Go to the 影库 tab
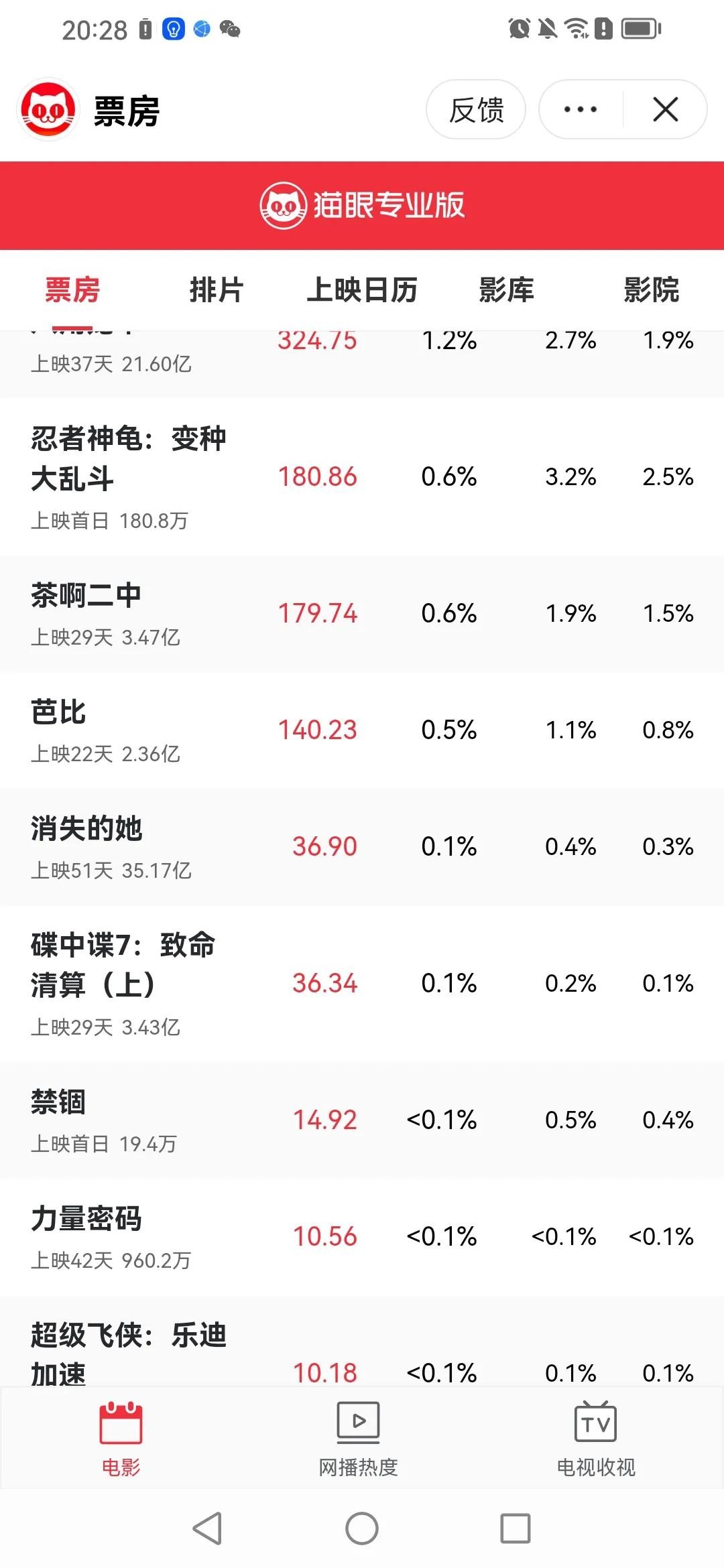 tap(507, 290)
